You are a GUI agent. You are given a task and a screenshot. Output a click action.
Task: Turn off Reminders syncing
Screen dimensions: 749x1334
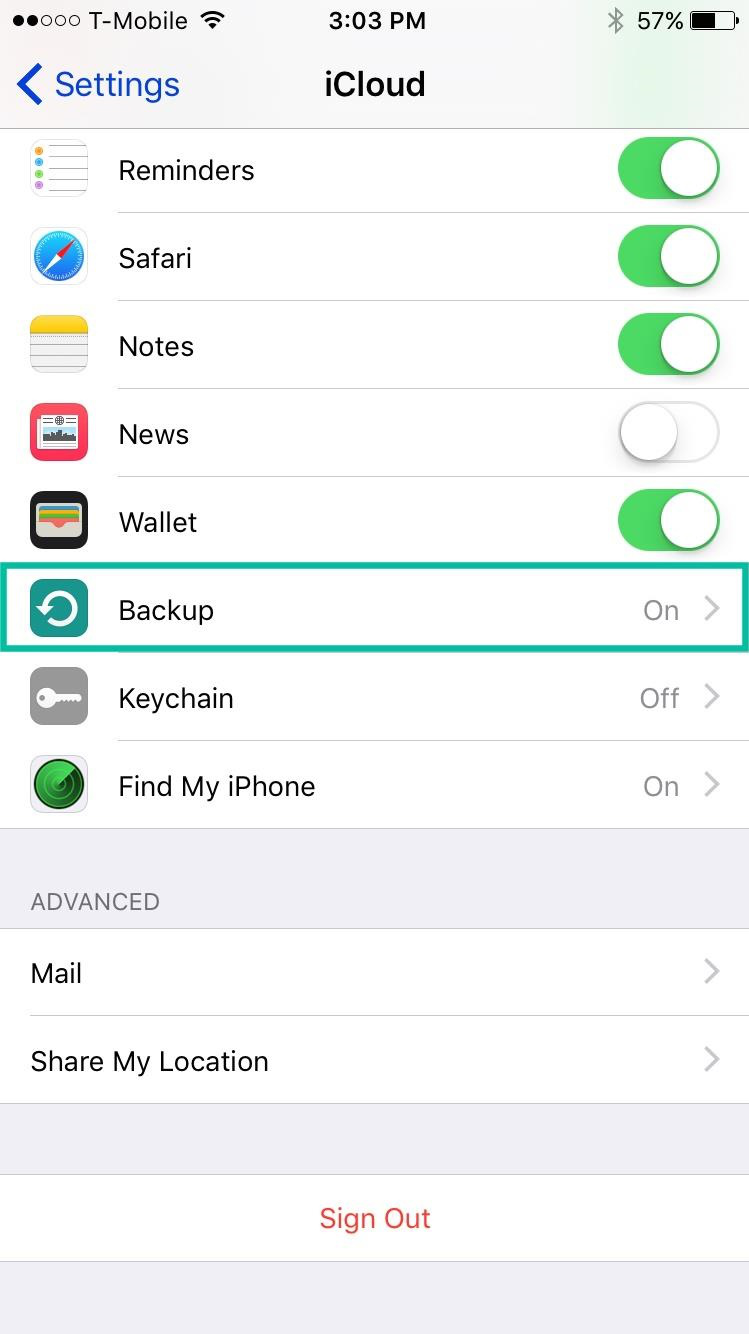668,167
